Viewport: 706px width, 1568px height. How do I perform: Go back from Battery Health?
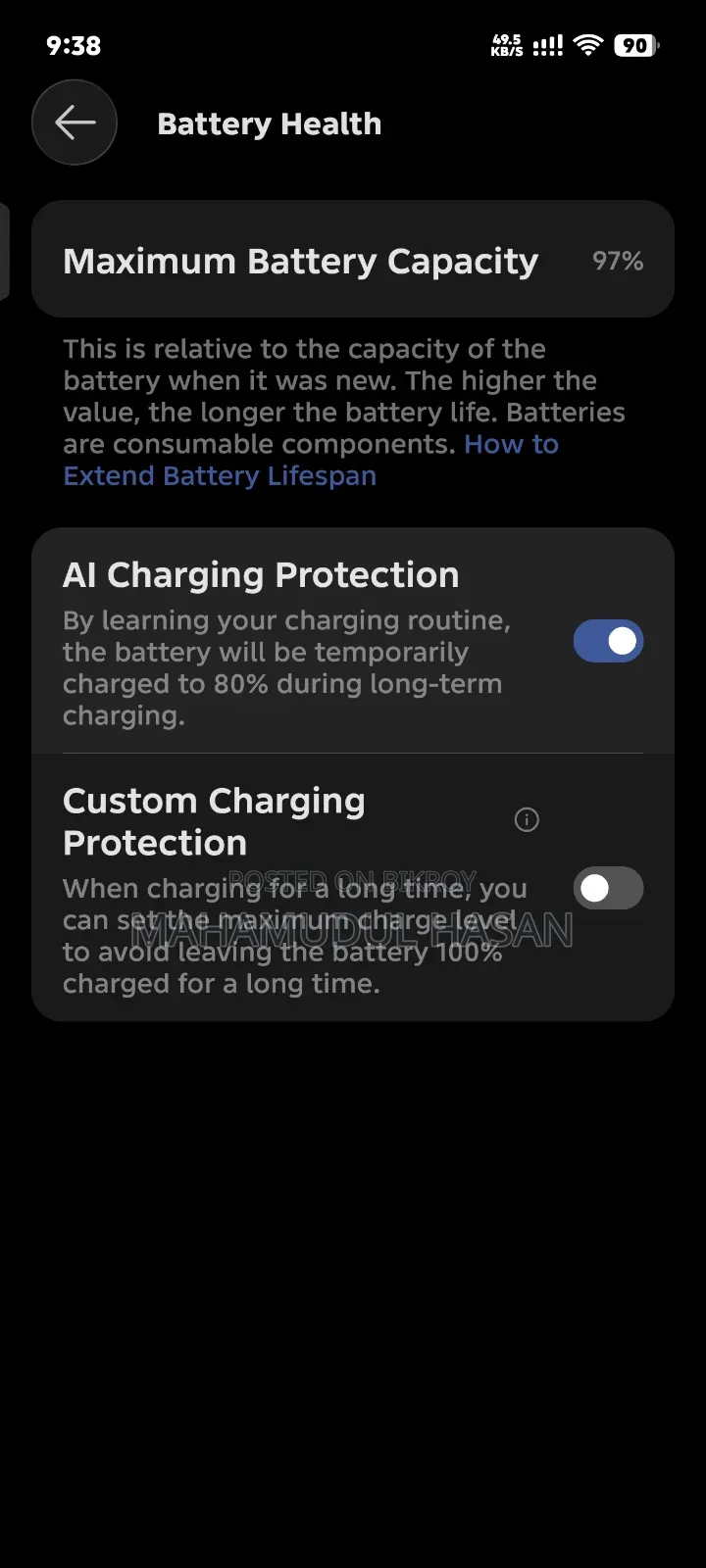(x=75, y=122)
